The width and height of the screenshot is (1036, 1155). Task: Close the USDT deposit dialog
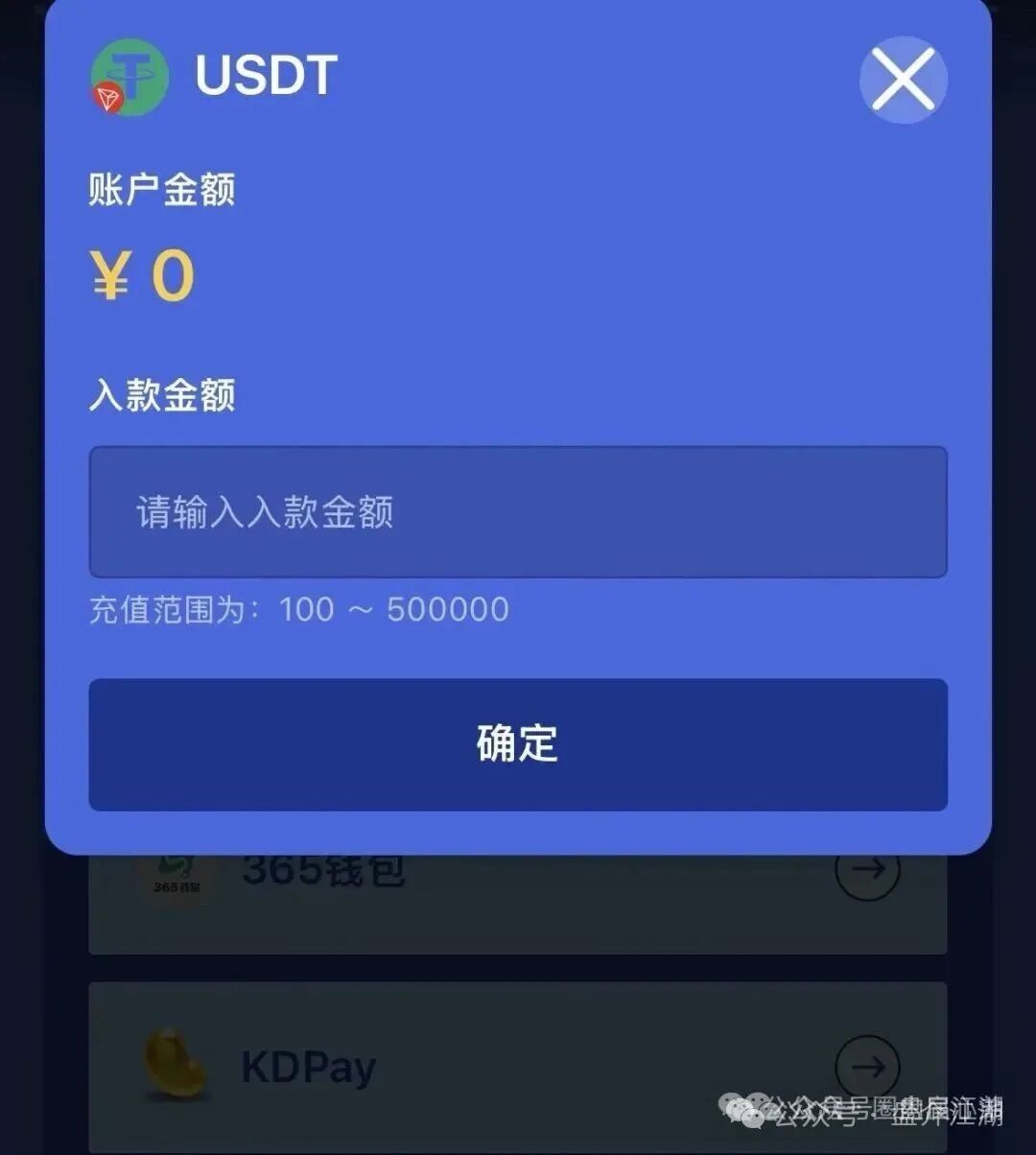click(x=903, y=79)
